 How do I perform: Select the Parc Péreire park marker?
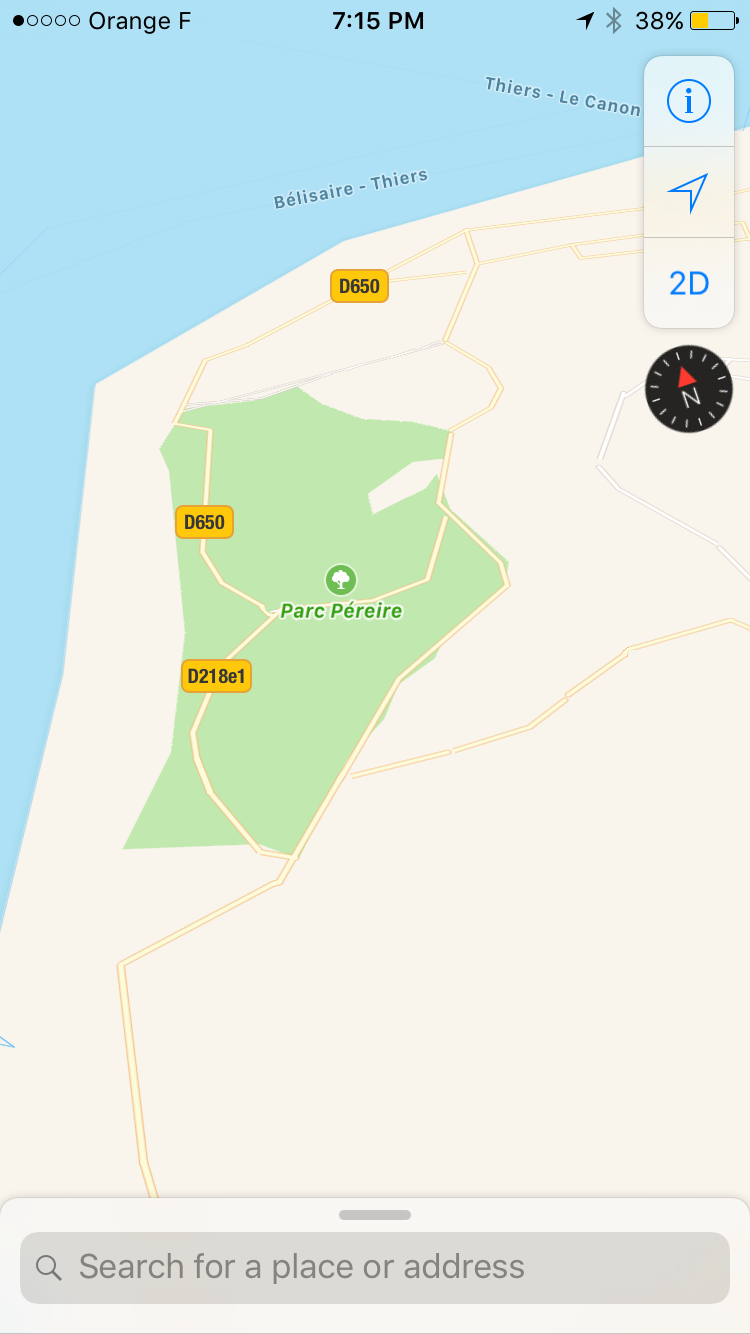pos(341,579)
